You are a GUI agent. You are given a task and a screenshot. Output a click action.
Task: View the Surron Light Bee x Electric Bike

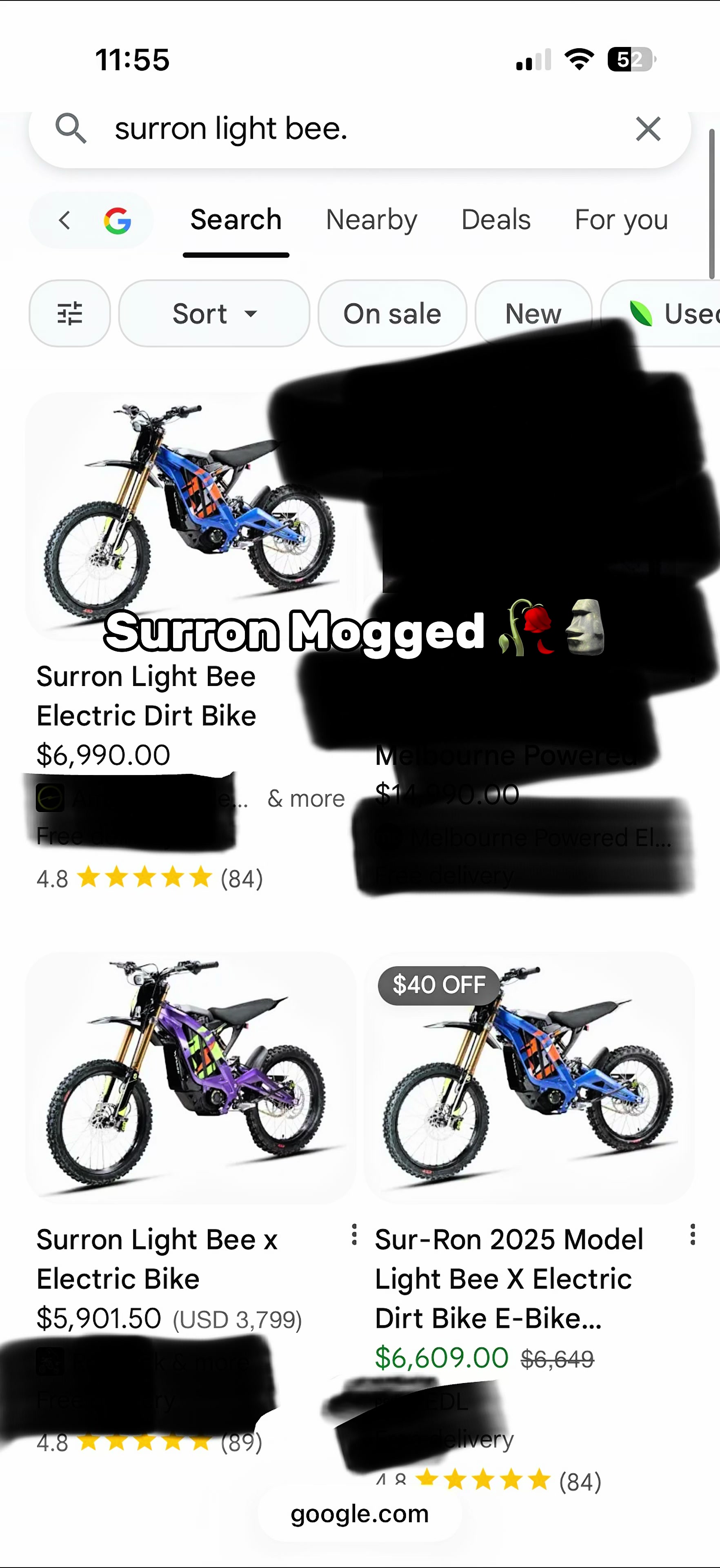coord(157,1259)
